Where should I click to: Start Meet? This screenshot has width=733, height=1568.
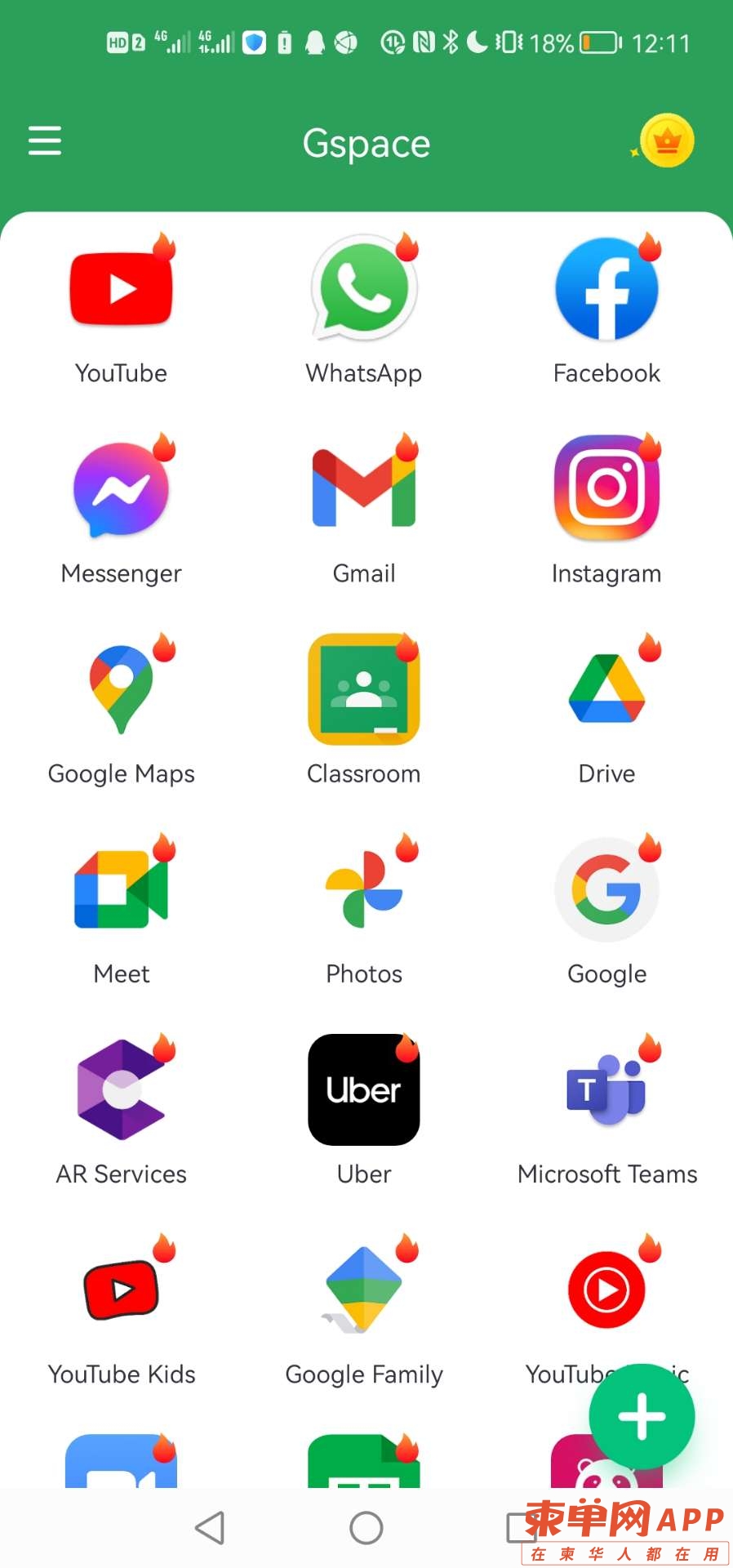(122, 890)
